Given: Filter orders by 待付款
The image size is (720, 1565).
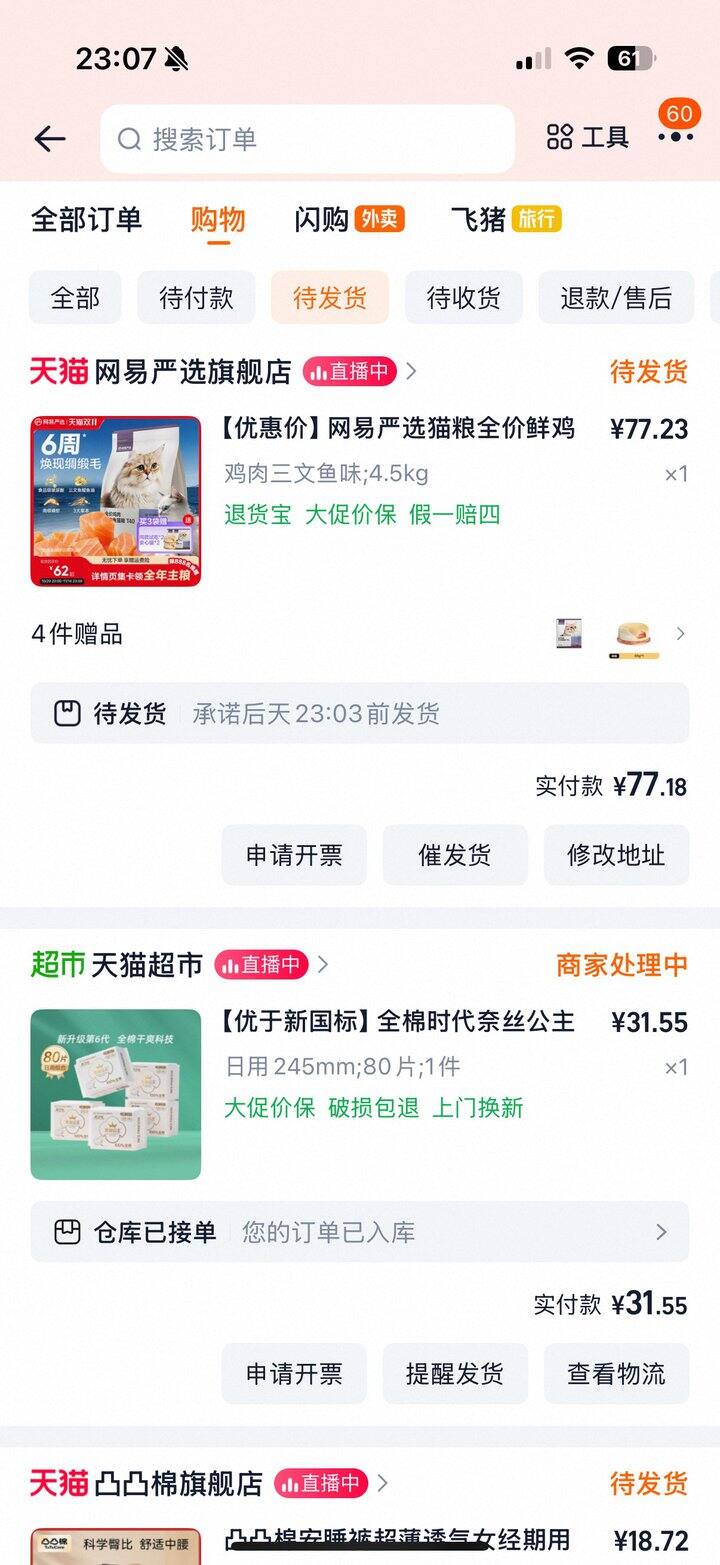Looking at the screenshot, I should pyautogui.click(x=196, y=298).
